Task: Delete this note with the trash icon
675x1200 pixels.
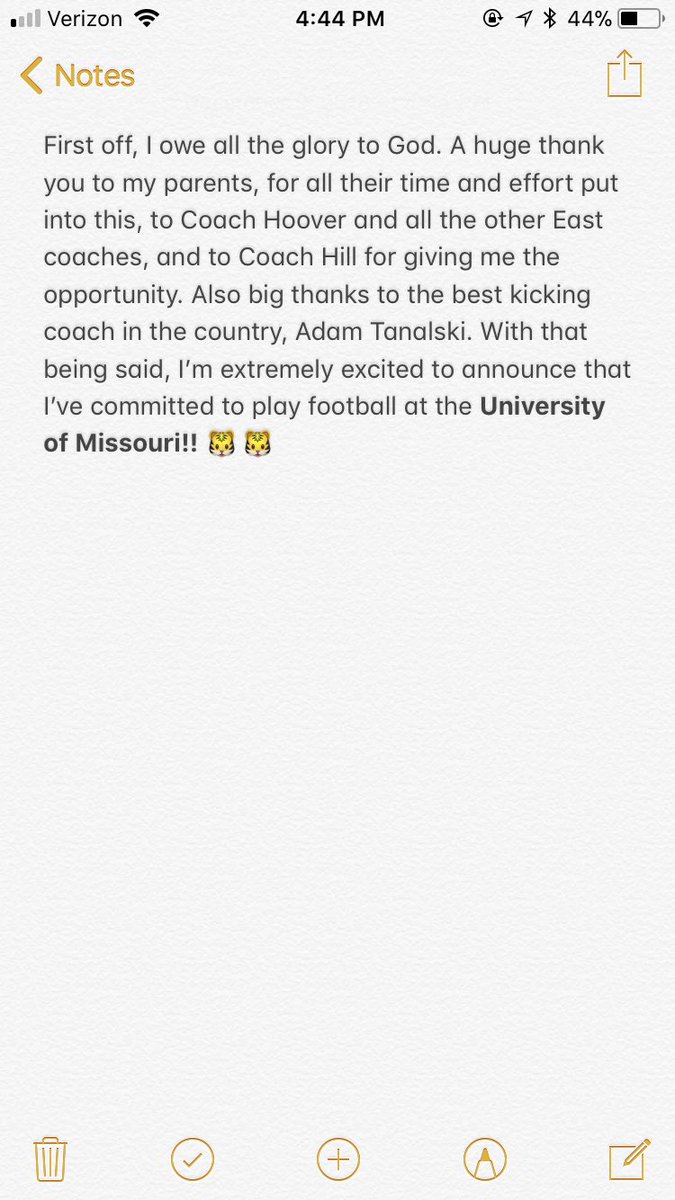Action: pos(50,1160)
